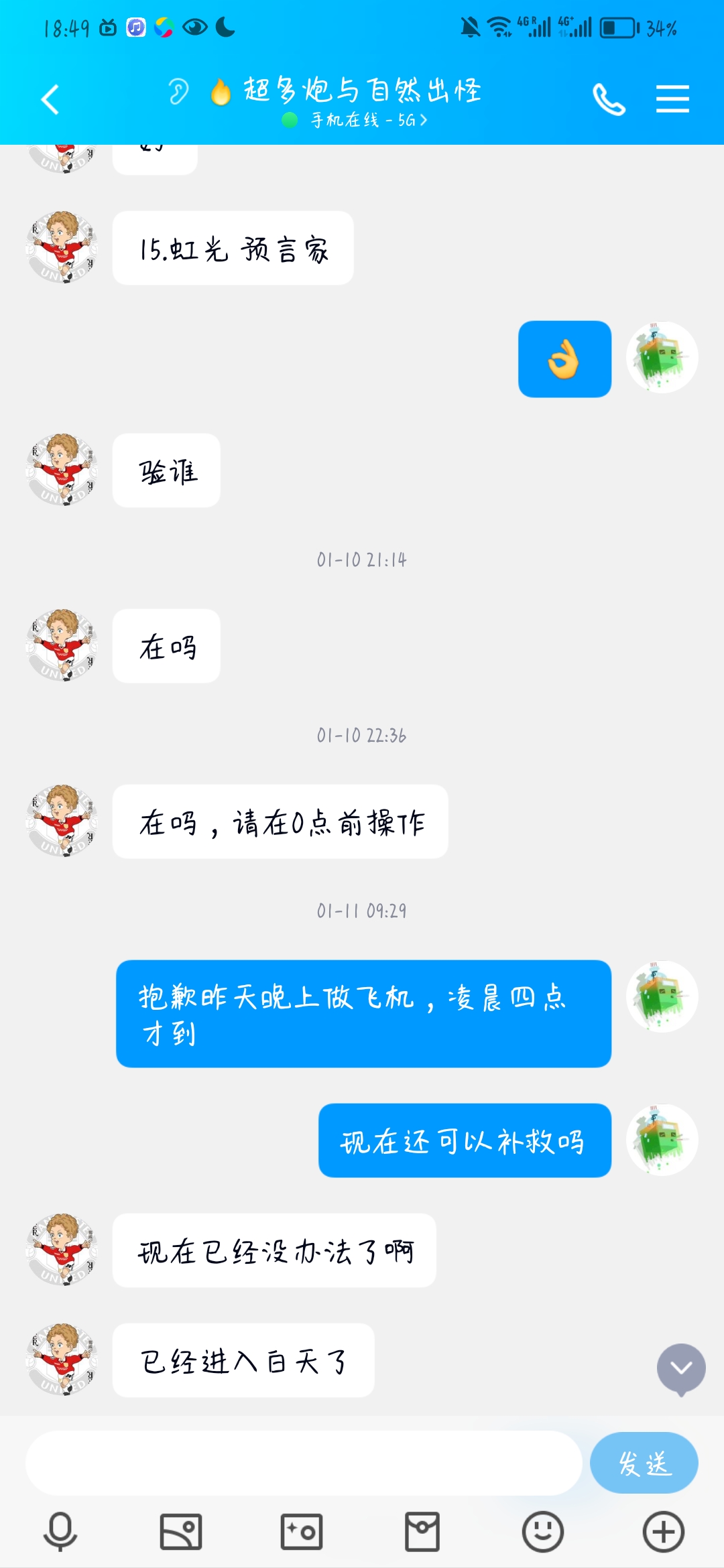Tap the 发送 send button
The height and width of the screenshot is (1568, 724).
pyautogui.click(x=644, y=1463)
